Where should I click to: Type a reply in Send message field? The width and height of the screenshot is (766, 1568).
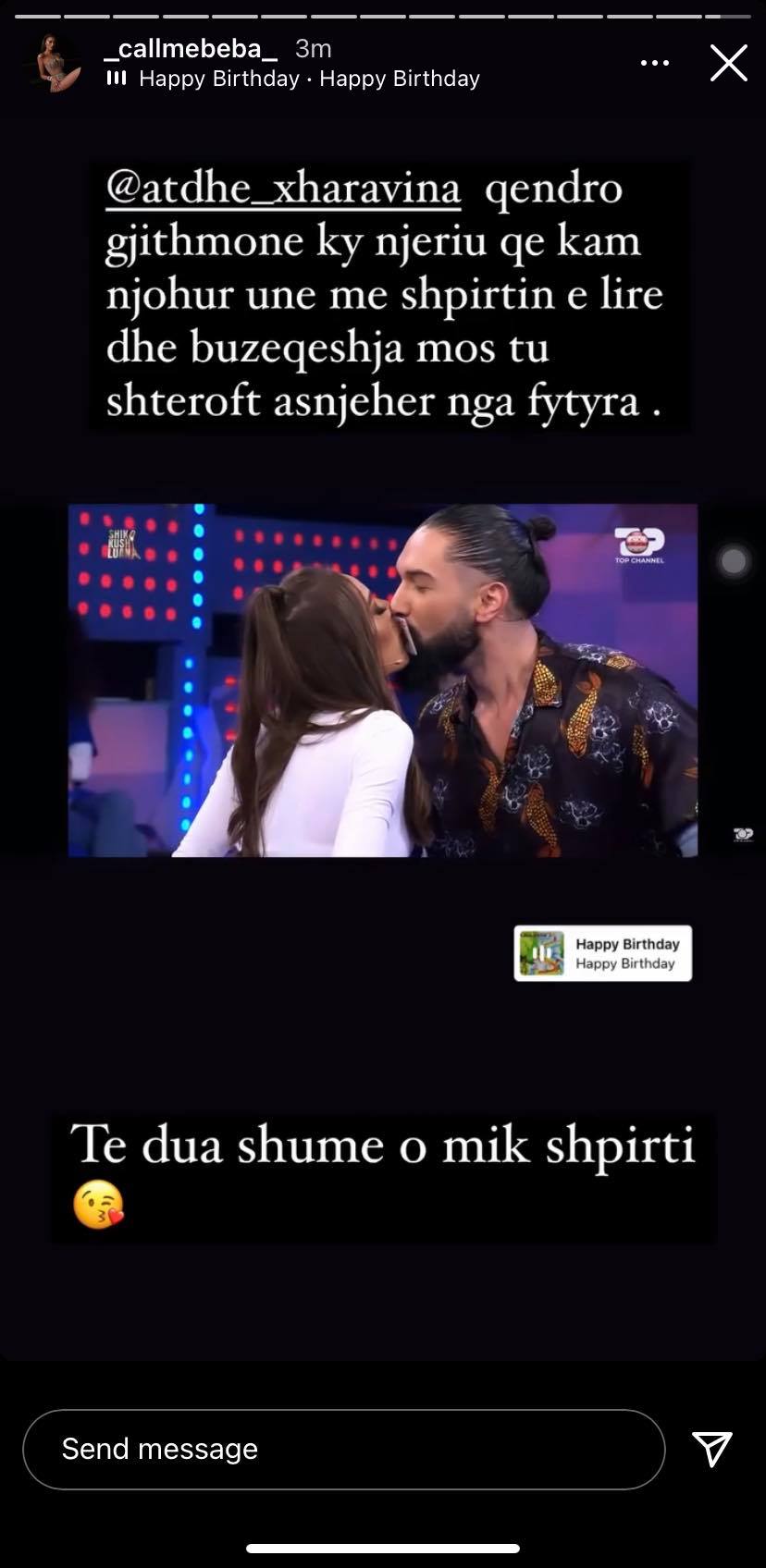(343, 1449)
